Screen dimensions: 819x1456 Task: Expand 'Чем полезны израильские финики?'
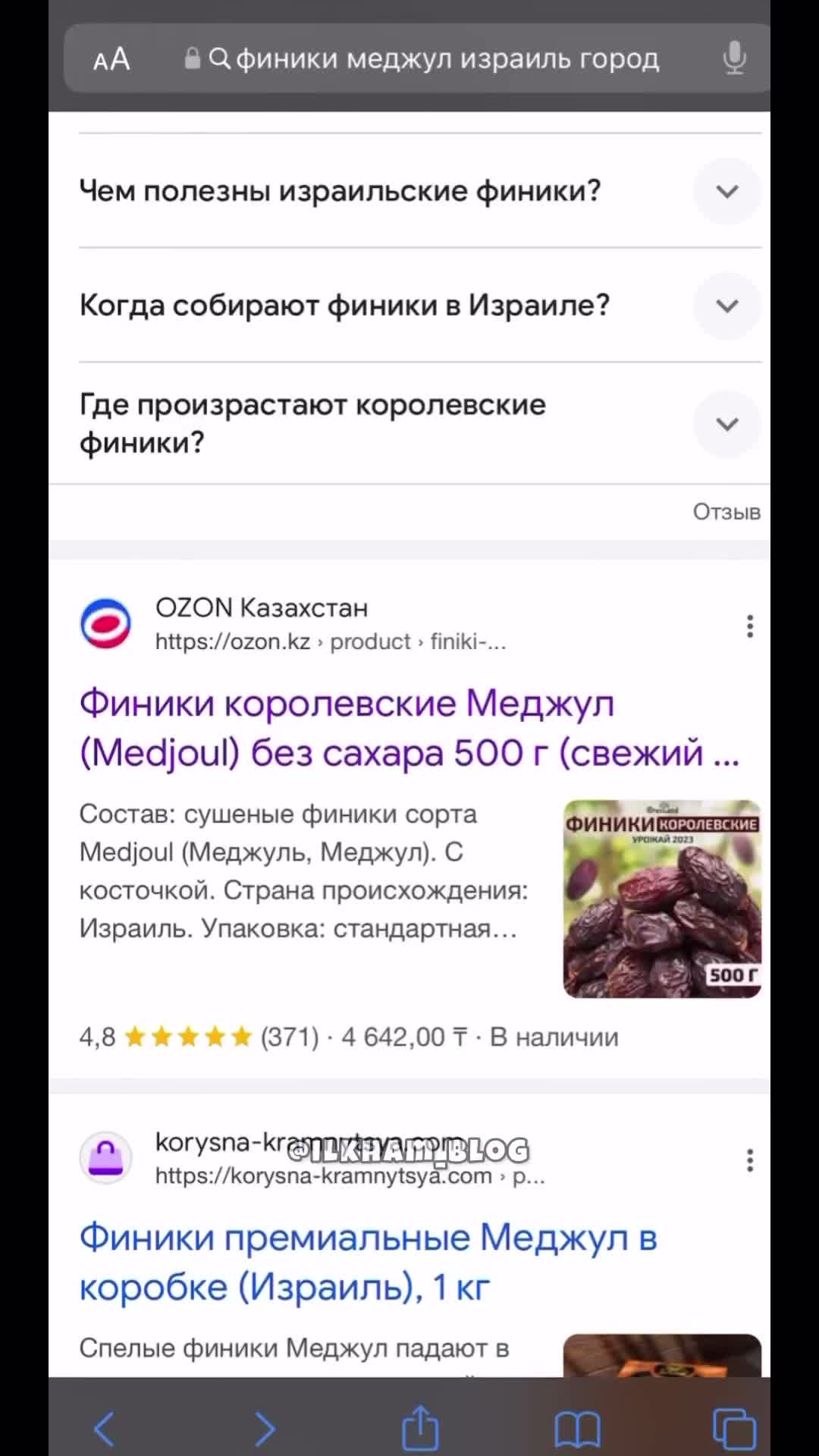[726, 192]
